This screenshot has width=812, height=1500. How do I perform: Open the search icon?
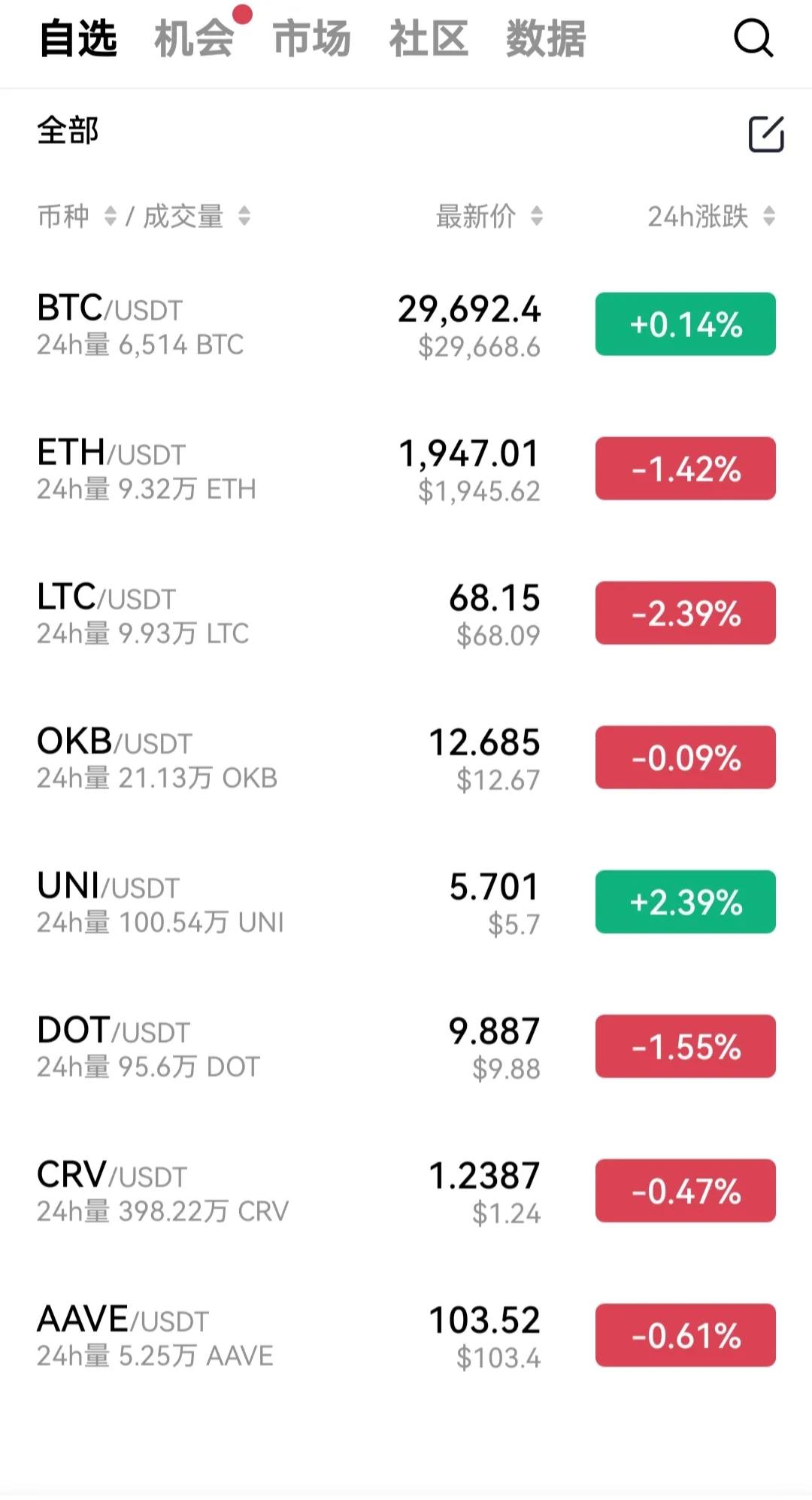pos(754,39)
